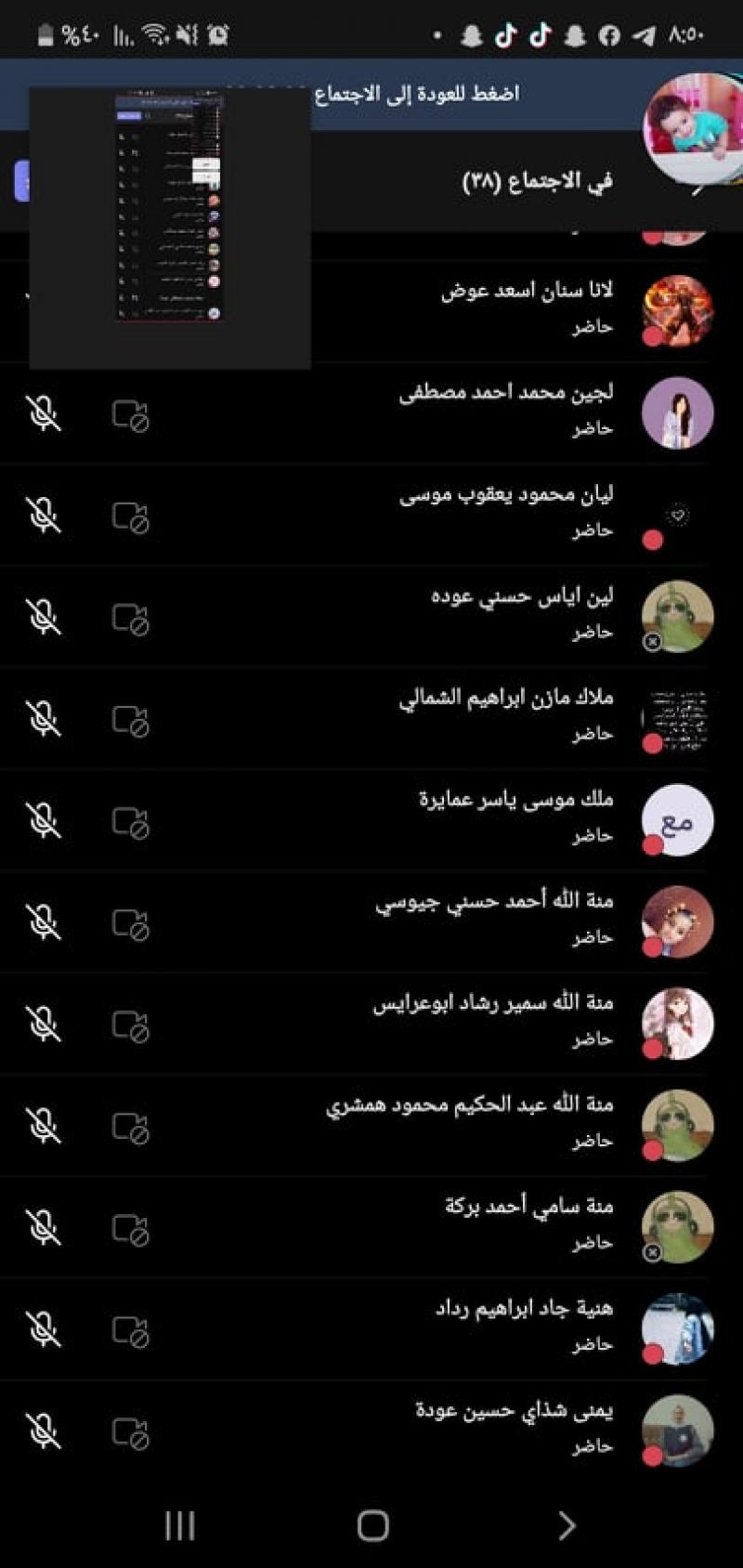Open the shared screen preview thumbnail
Viewport: 743px width, 1568px height.
point(170,229)
